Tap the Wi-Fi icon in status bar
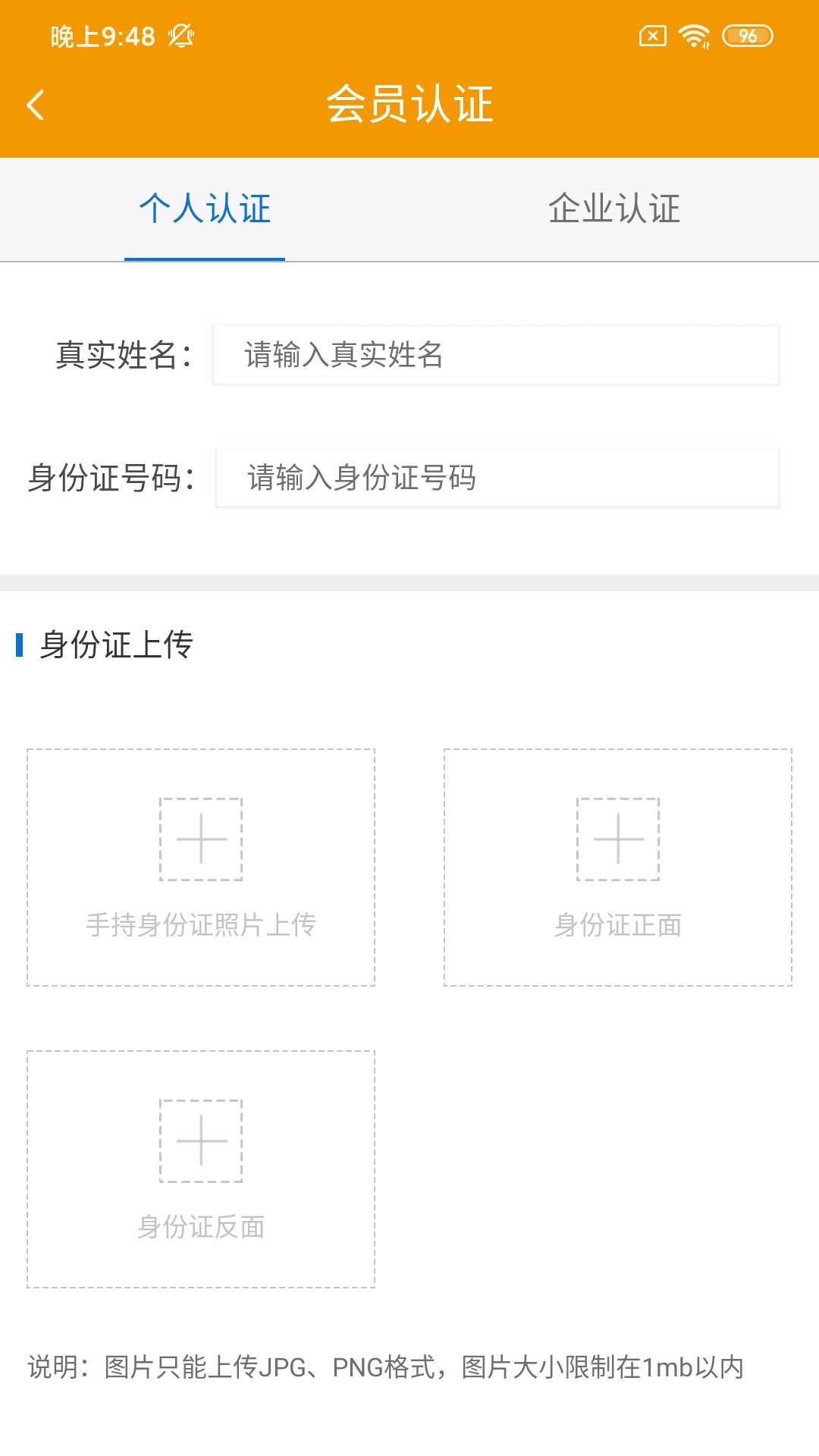Viewport: 819px width, 1456px height. pos(695,33)
